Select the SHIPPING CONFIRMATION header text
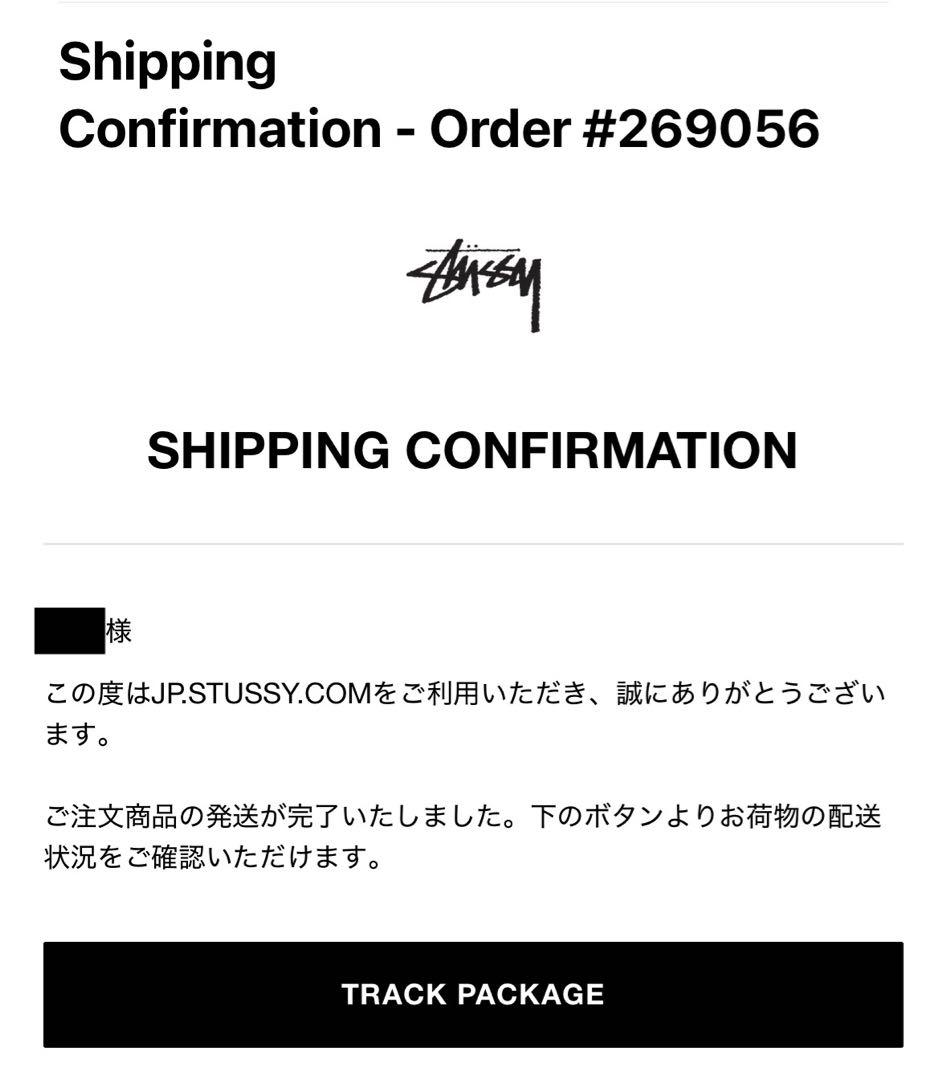 tap(473, 452)
